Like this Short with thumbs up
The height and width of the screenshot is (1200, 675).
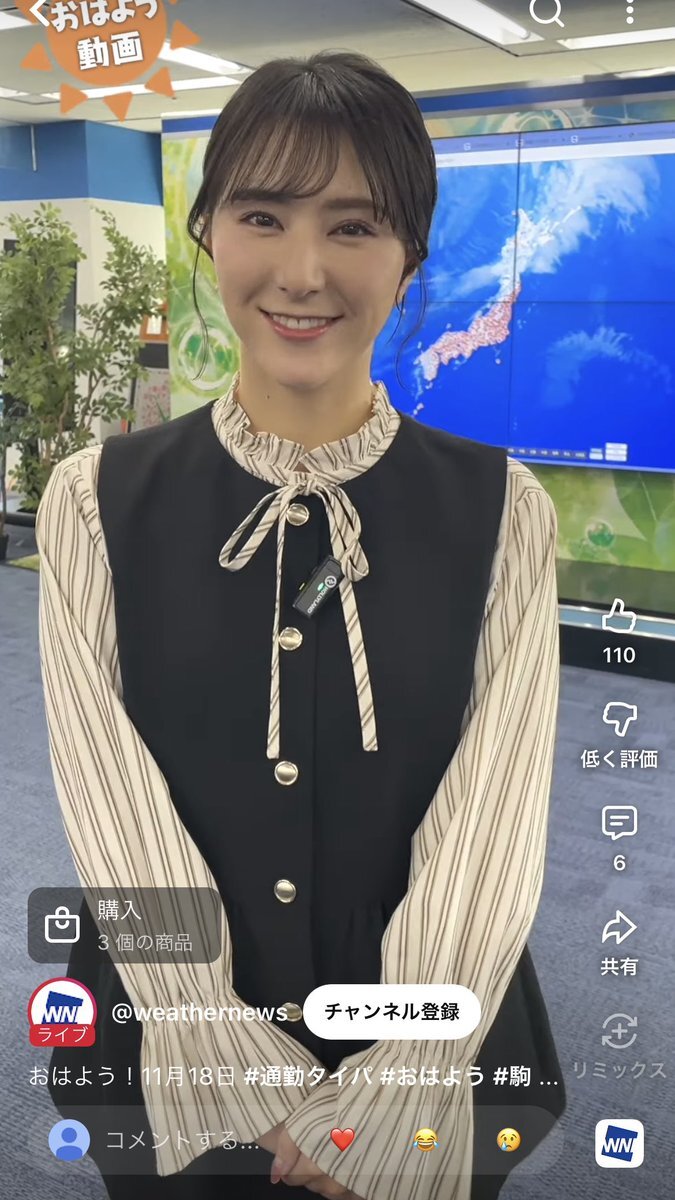click(619, 616)
